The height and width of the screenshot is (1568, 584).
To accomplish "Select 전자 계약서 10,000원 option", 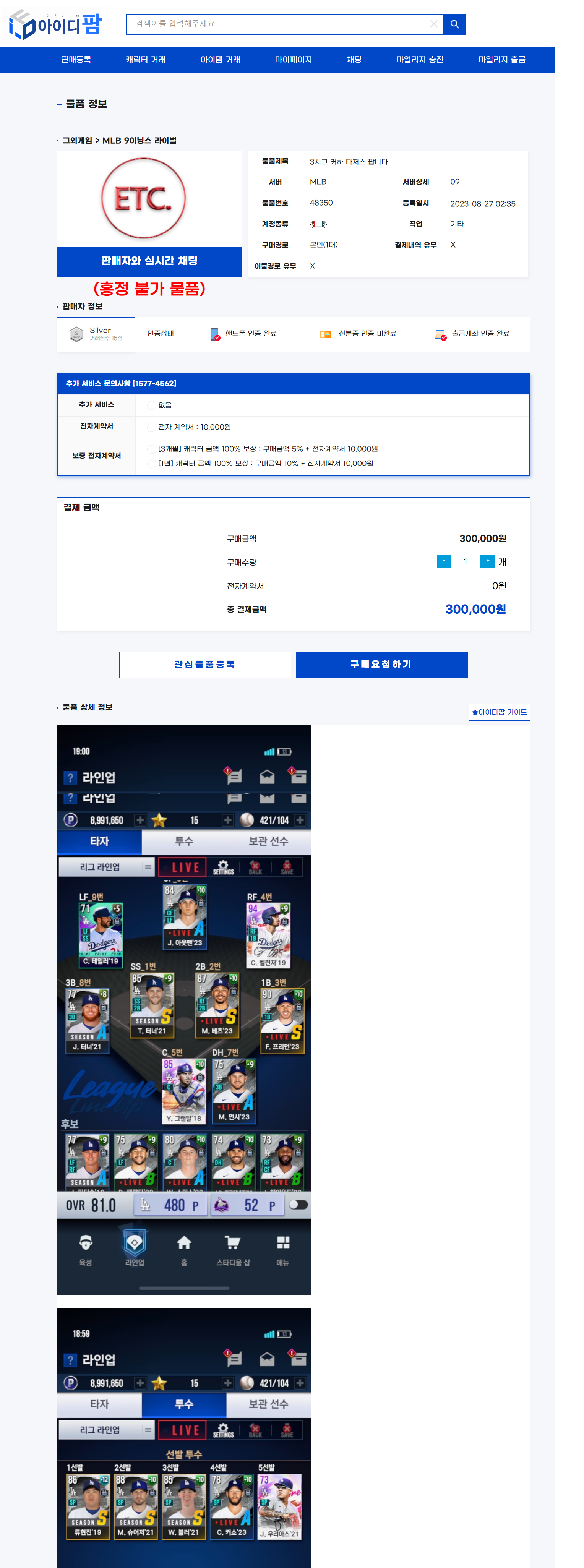I will tap(151, 427).
